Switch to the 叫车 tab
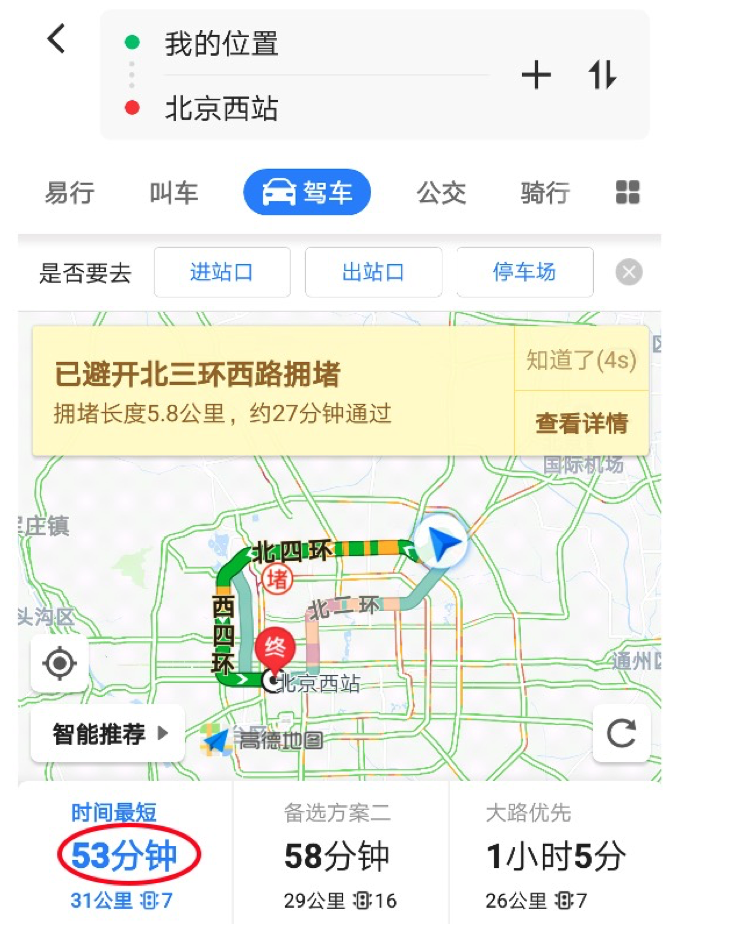The image size is (734, 932). (x=174, y=193)
